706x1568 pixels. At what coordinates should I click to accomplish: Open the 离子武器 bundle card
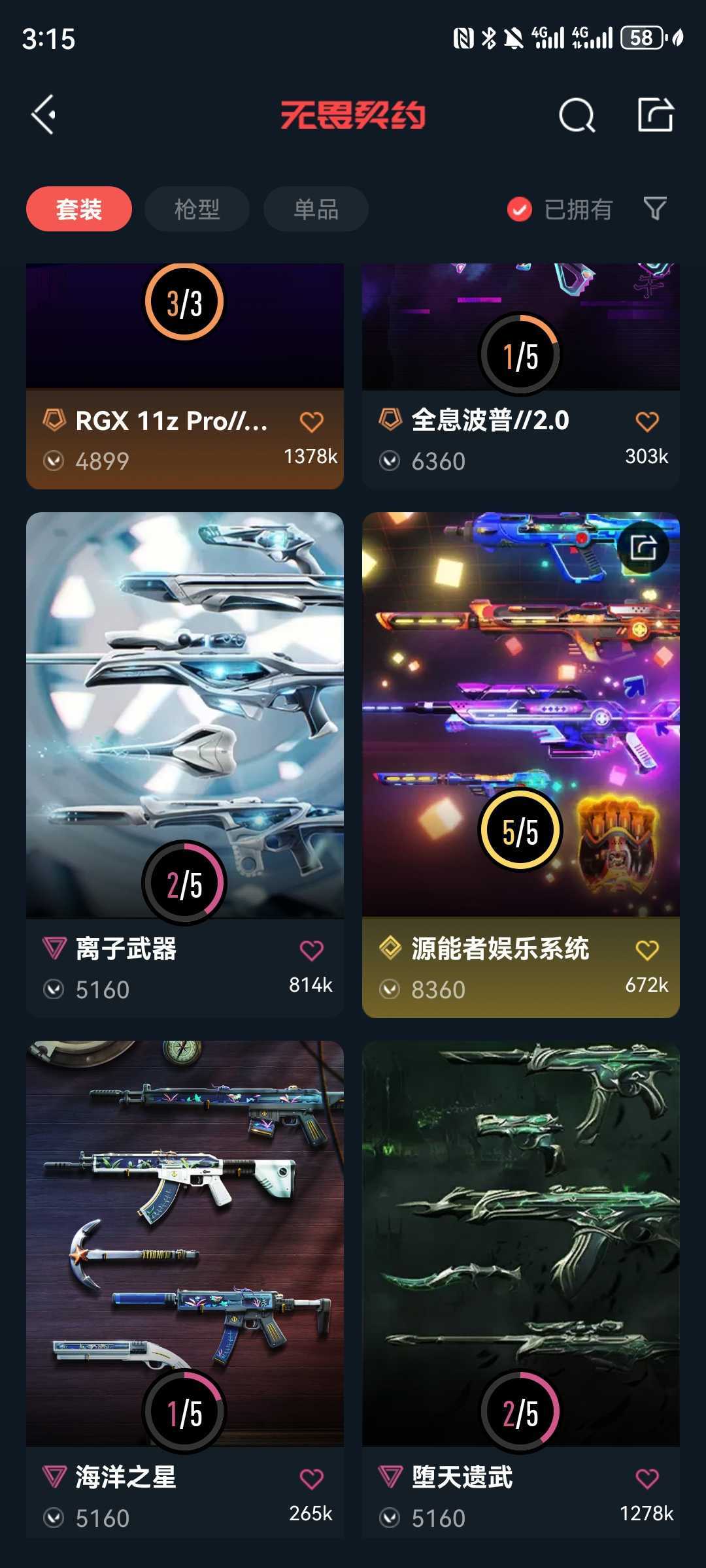pos(185,765)
